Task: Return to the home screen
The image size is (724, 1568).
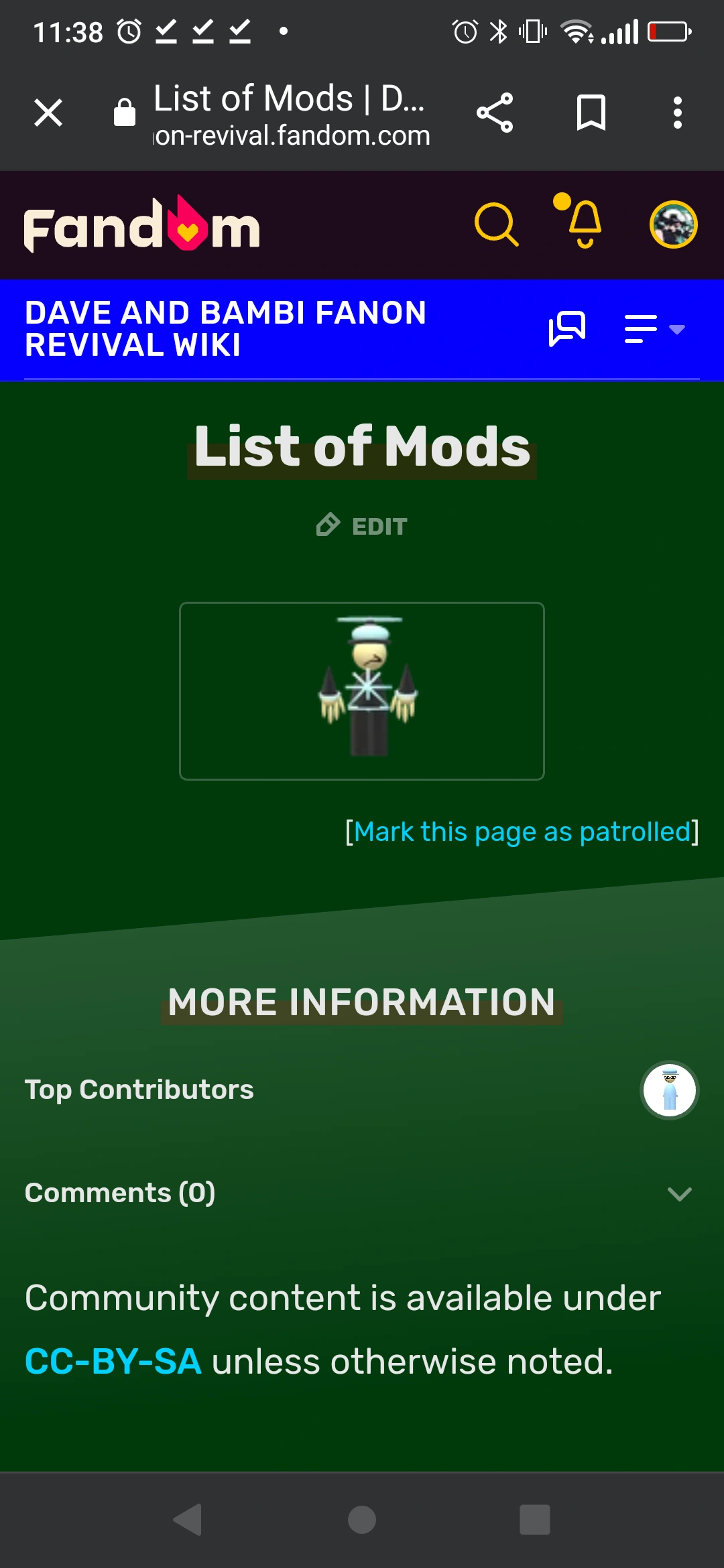Action: click(x=362, y=1519)
